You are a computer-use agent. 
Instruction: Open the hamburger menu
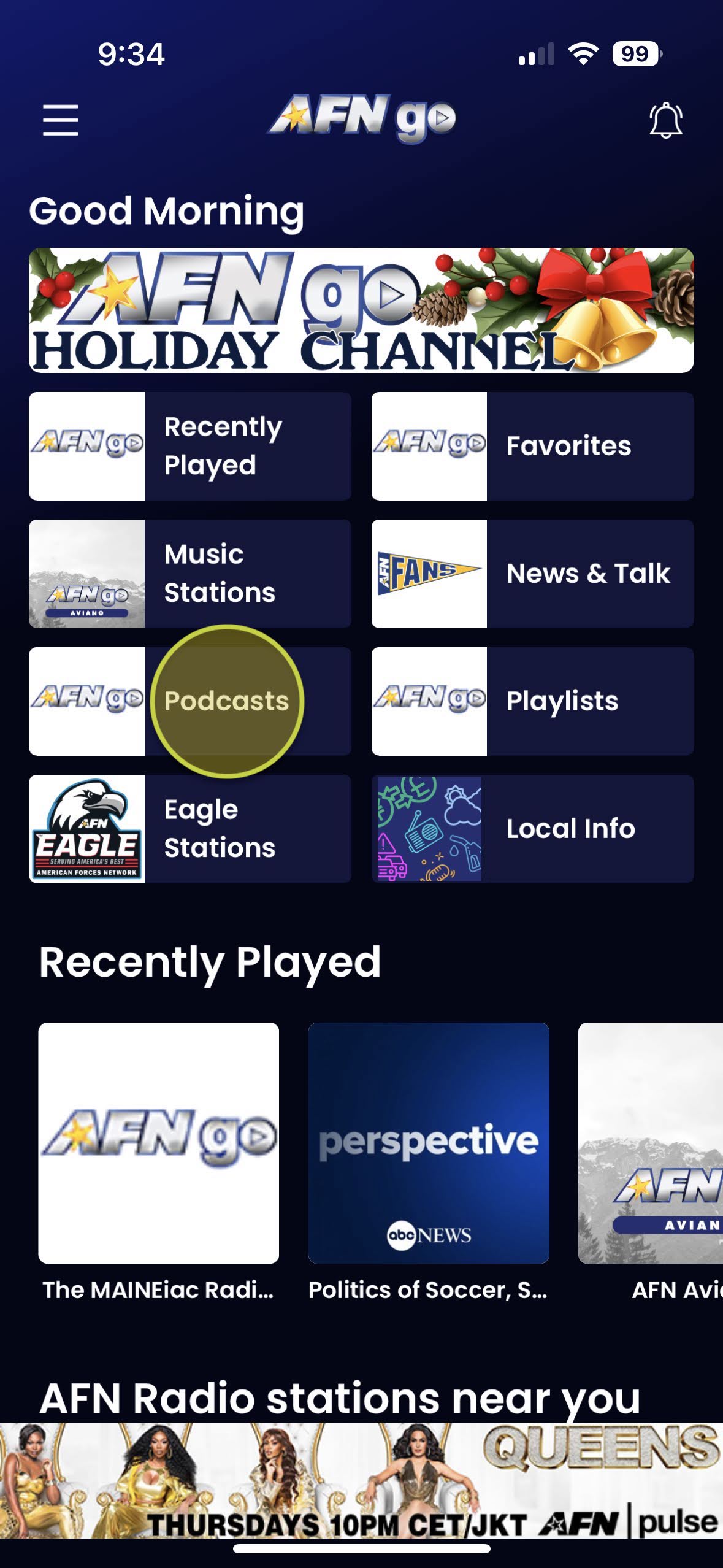click(x=60, y=120)
